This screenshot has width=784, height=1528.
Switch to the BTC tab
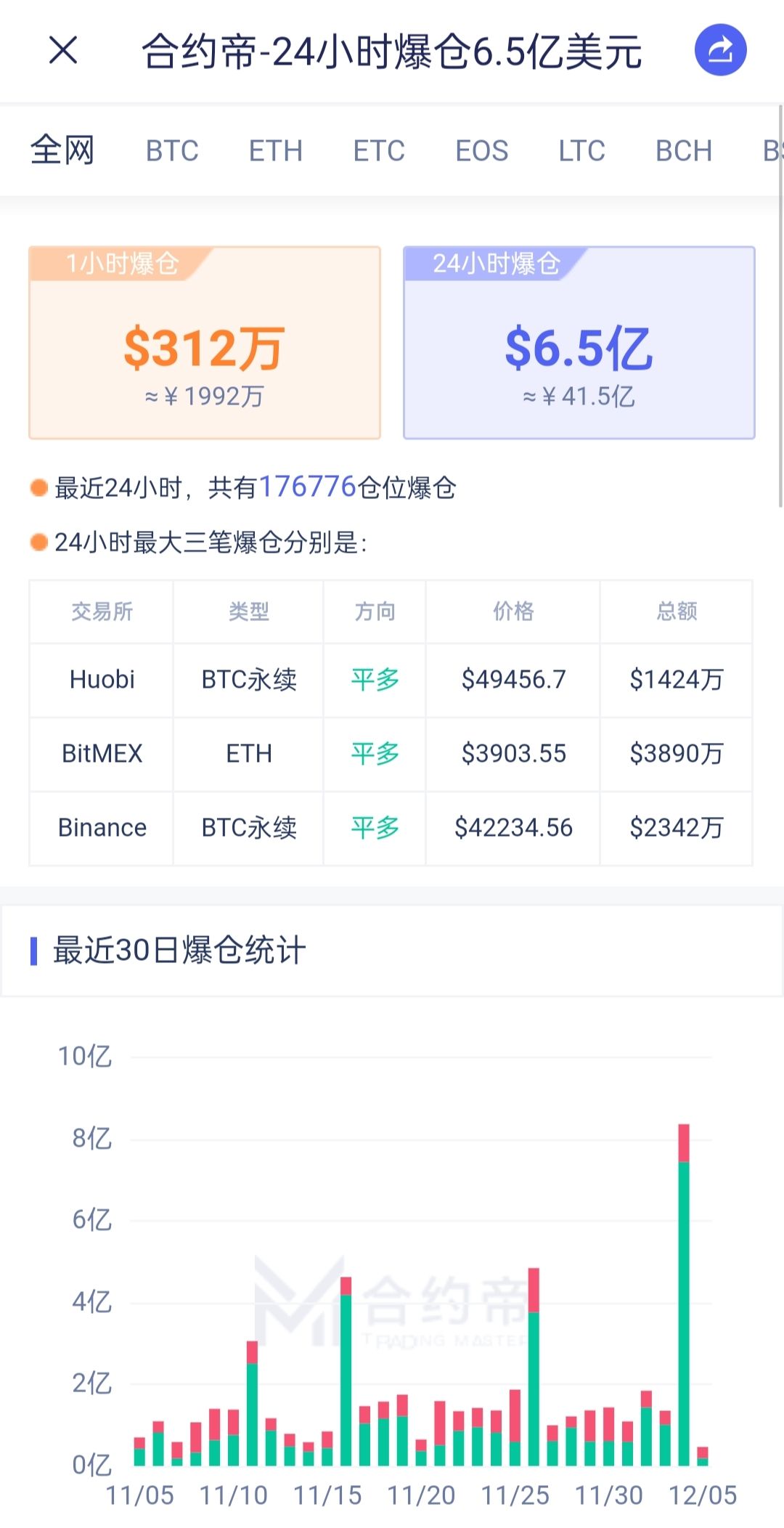pyautogui.click(x=172, y=151)
